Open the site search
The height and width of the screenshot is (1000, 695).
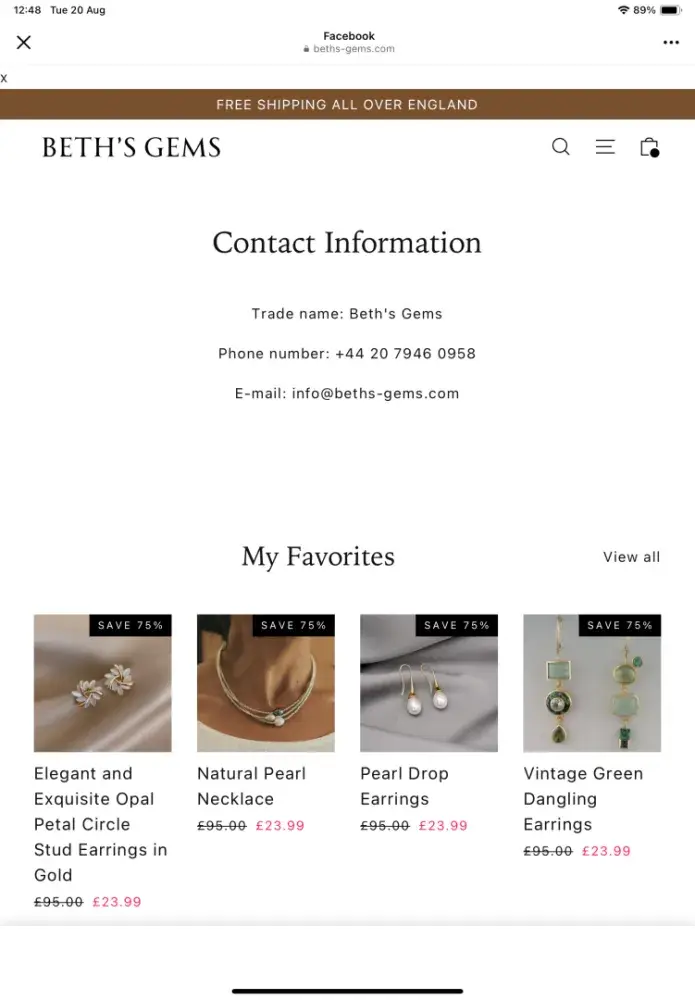pos(561,147)
